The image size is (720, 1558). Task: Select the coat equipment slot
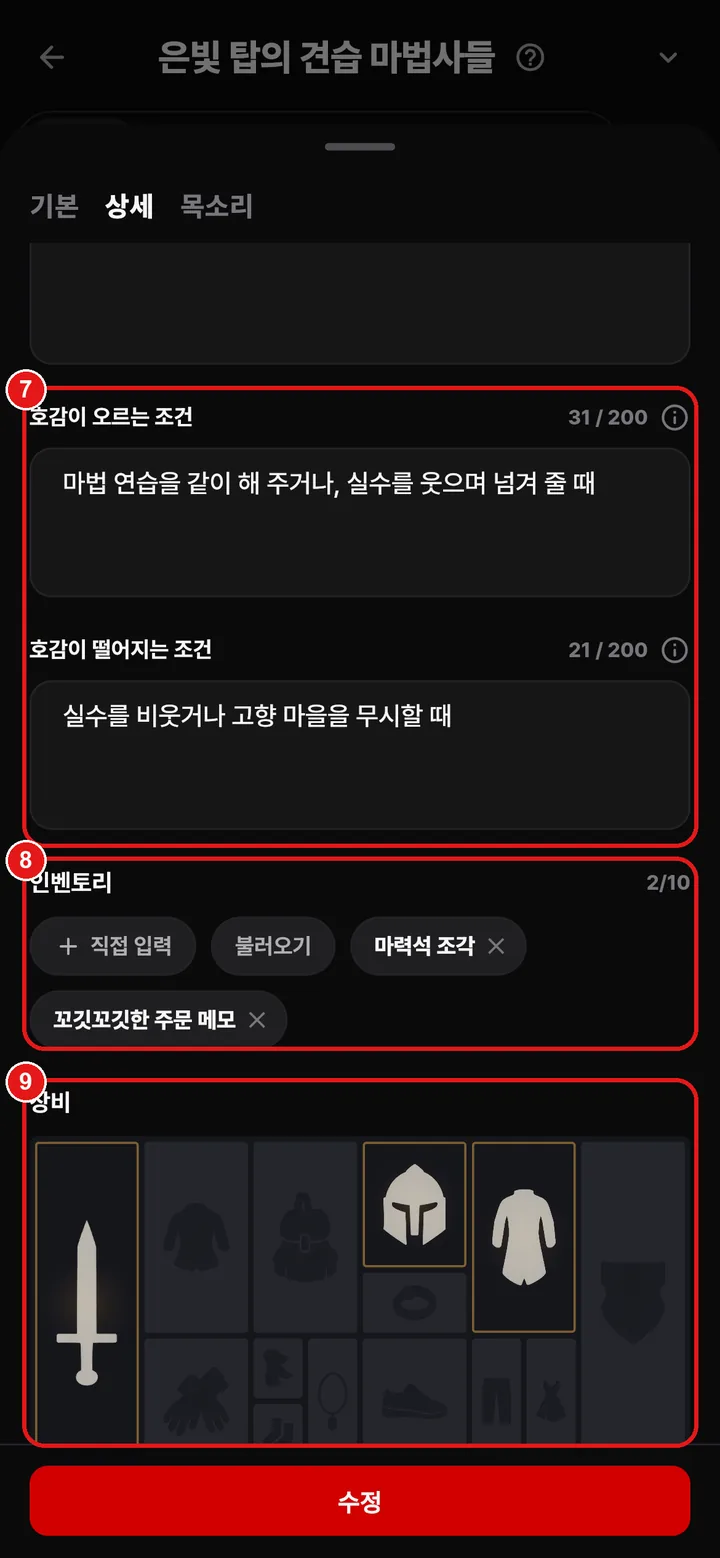pos(523,1237)
